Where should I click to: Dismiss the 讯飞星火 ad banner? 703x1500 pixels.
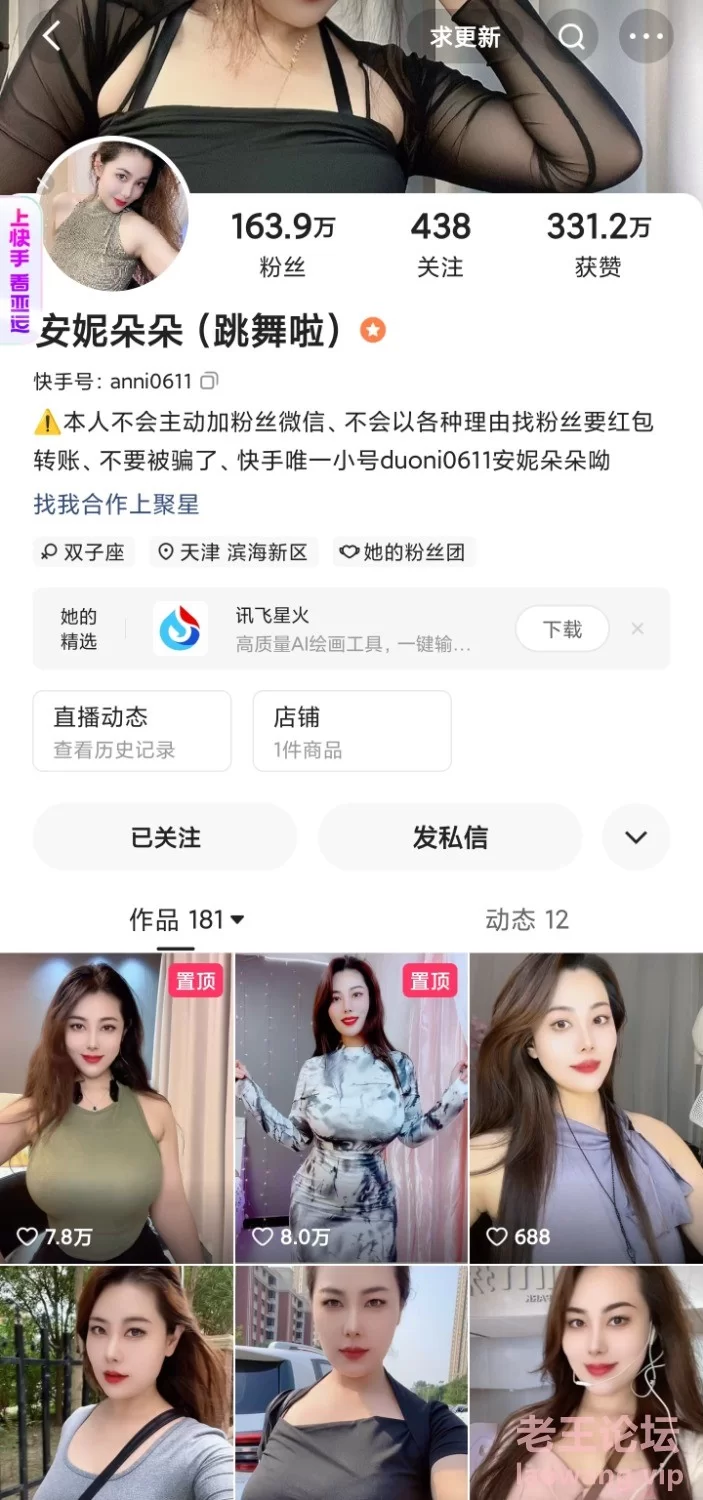pyautogui.click(x=637, y=629)
